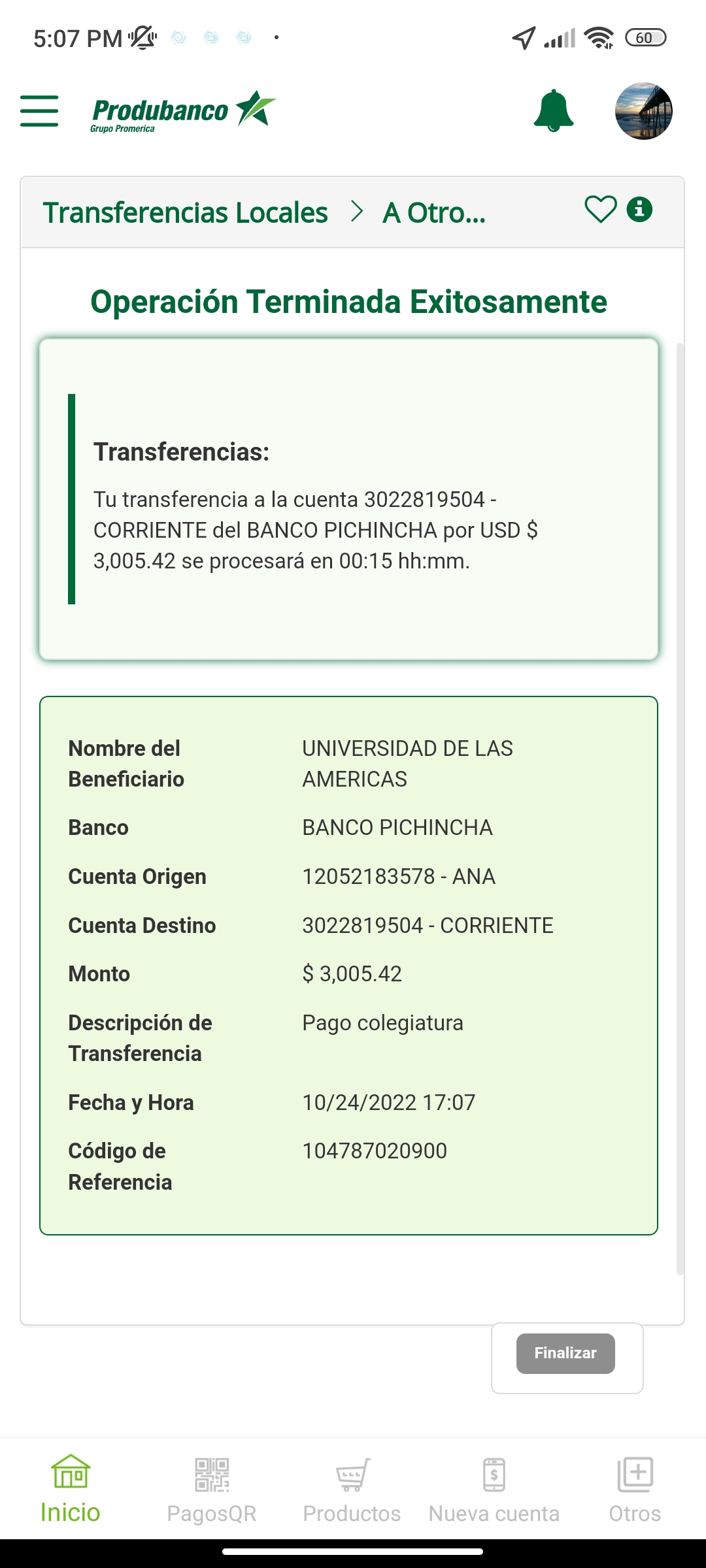Tap the Finalizar button
This screenshot has height=1568, width=706.
[x=565, y=1353]
